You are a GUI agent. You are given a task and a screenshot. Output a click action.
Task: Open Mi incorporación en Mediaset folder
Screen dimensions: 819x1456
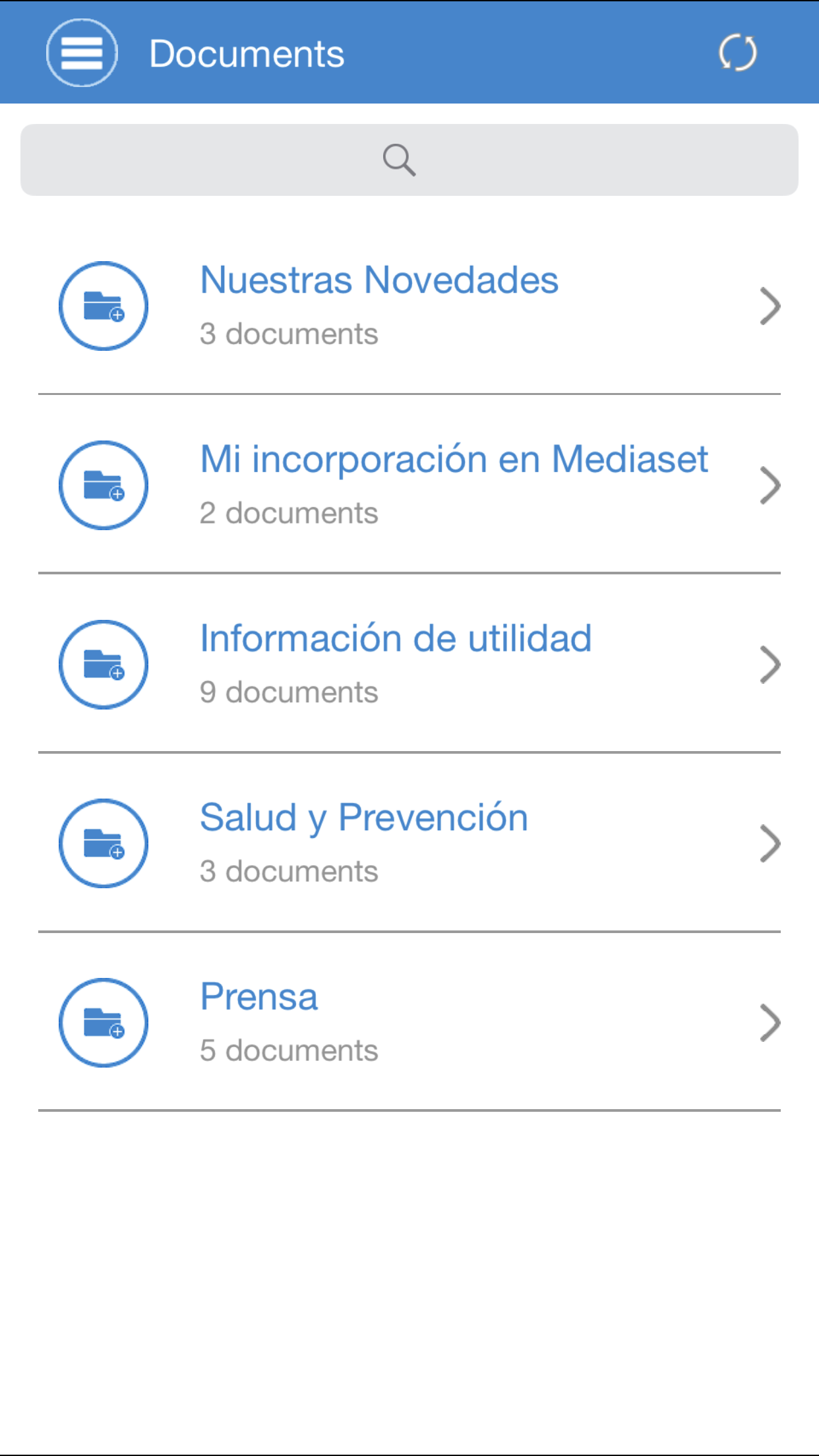(409, 485)
